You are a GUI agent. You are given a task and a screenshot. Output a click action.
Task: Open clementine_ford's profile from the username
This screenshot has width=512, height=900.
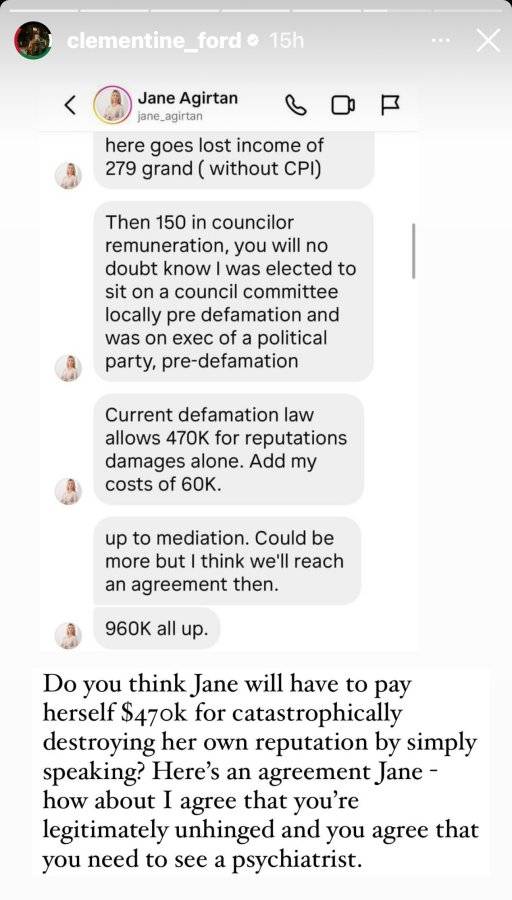pos(154,41)
